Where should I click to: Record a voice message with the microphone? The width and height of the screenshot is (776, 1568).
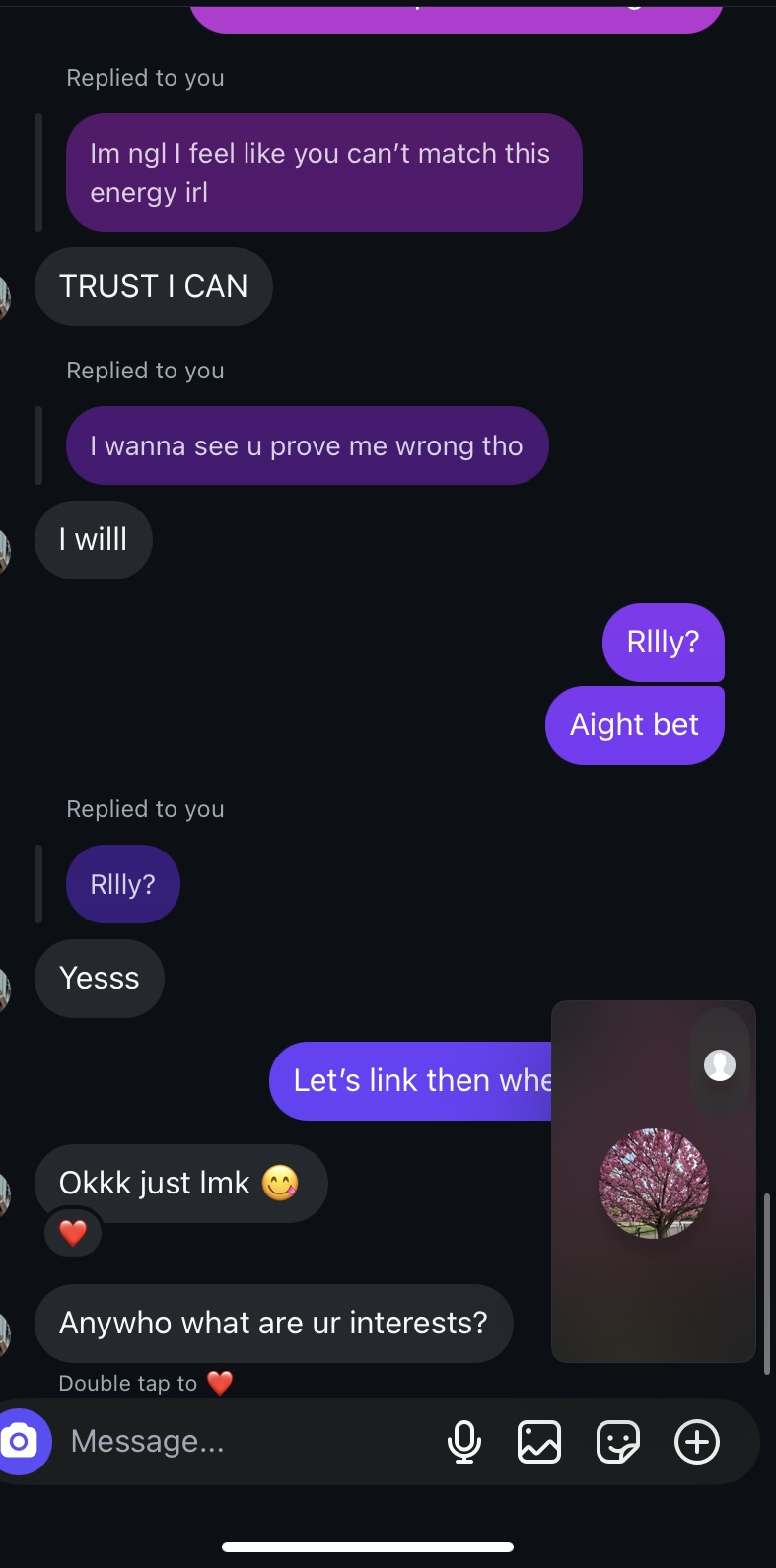[x=463, y=1442]
